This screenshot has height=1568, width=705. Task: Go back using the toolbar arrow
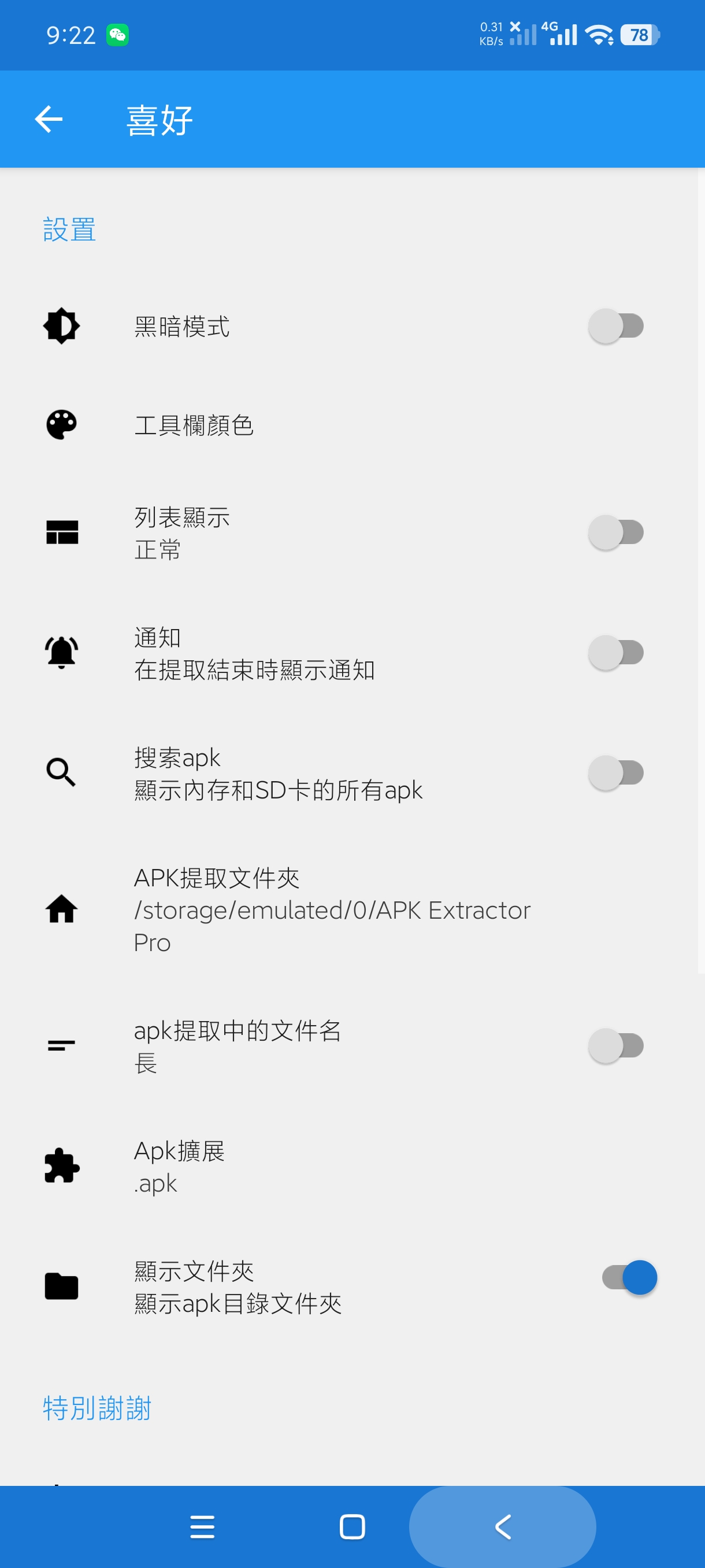tap(49, 119)
